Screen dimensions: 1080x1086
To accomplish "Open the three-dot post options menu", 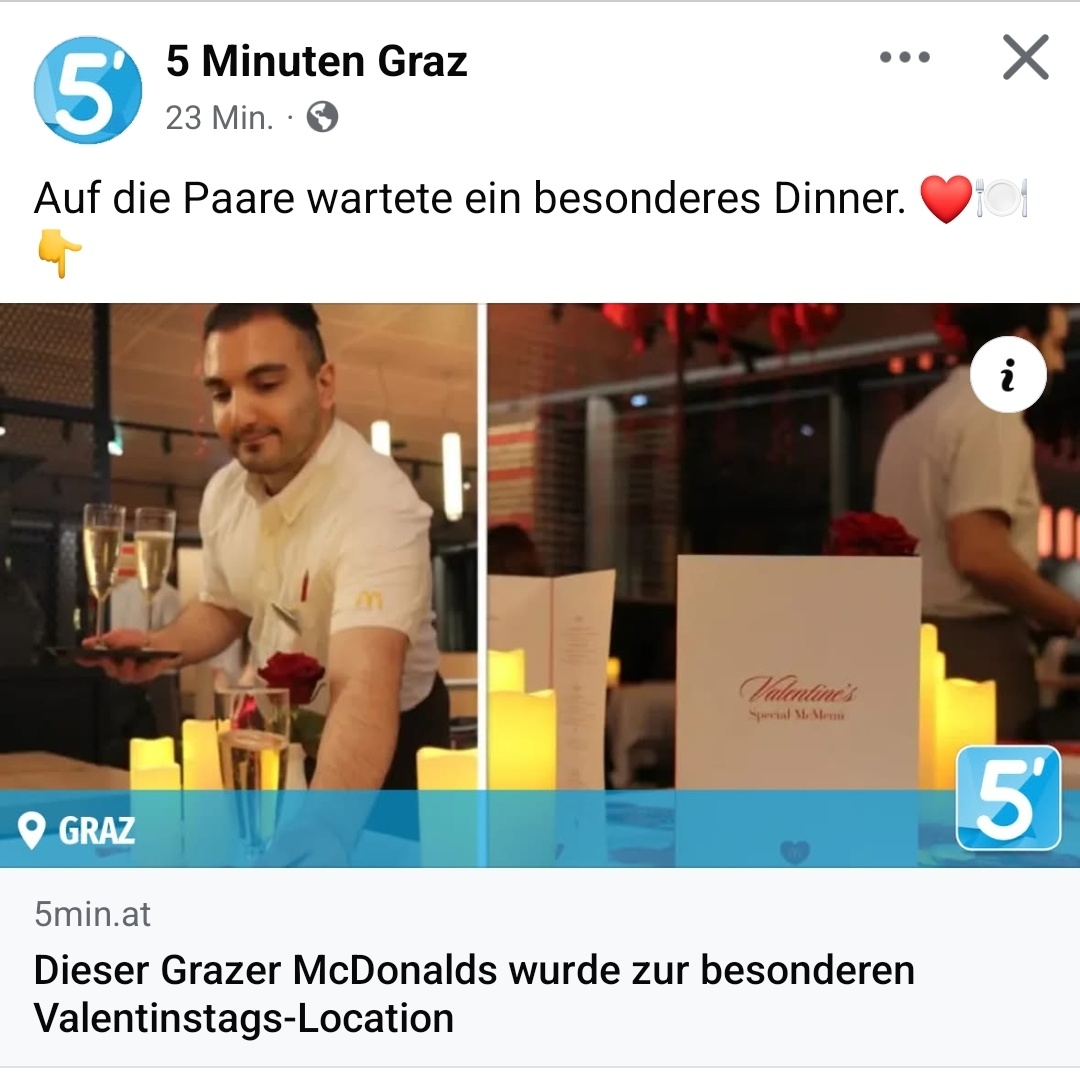I will (904, 58).
